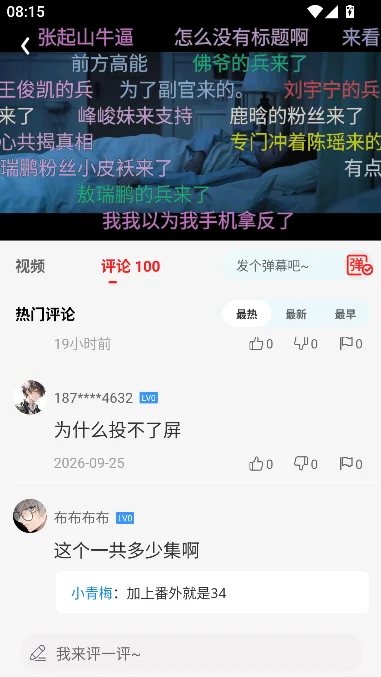
Task: Go back using the arrow over the video
Action: pyautogui.click(x=25, y=46)
